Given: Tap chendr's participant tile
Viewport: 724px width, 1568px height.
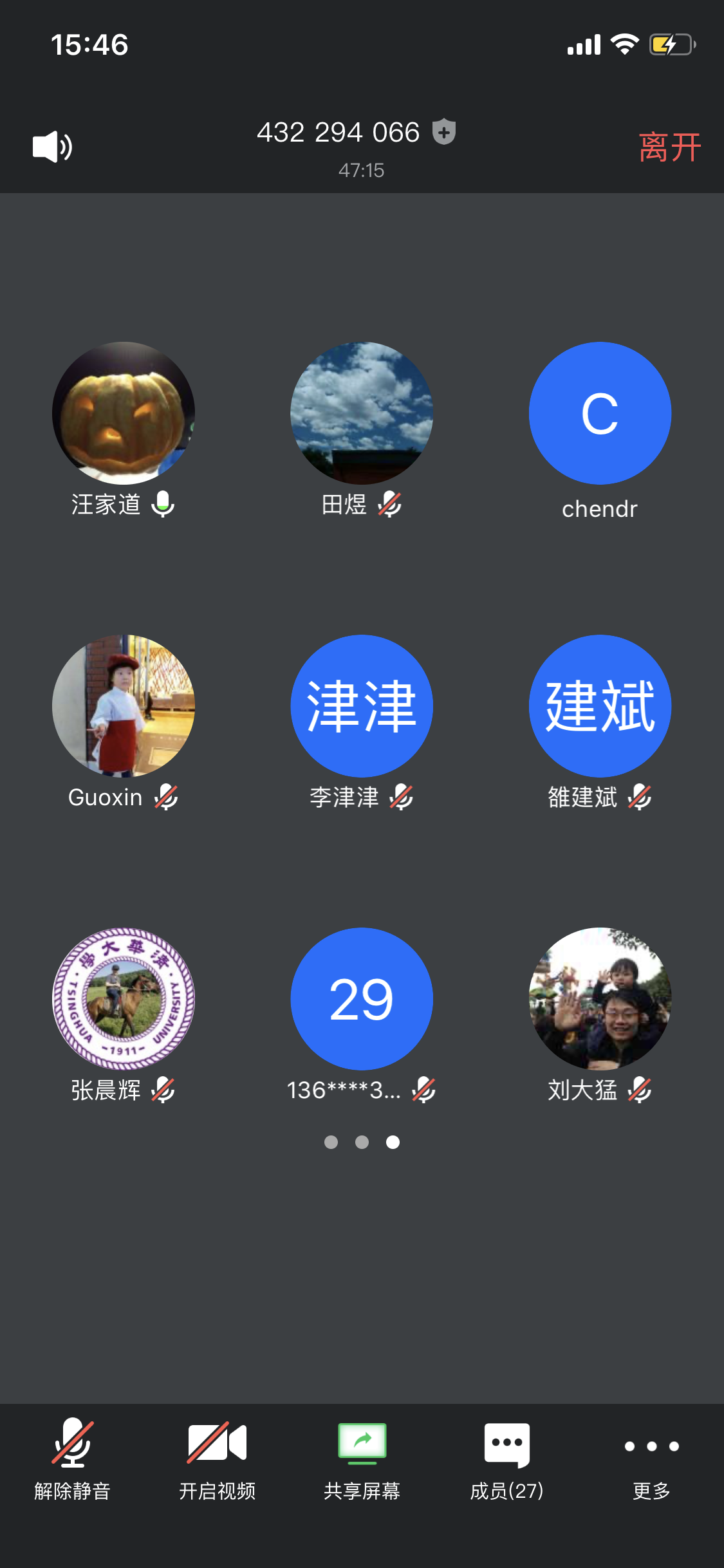Looking at the screenshot, I should point(600,413).
